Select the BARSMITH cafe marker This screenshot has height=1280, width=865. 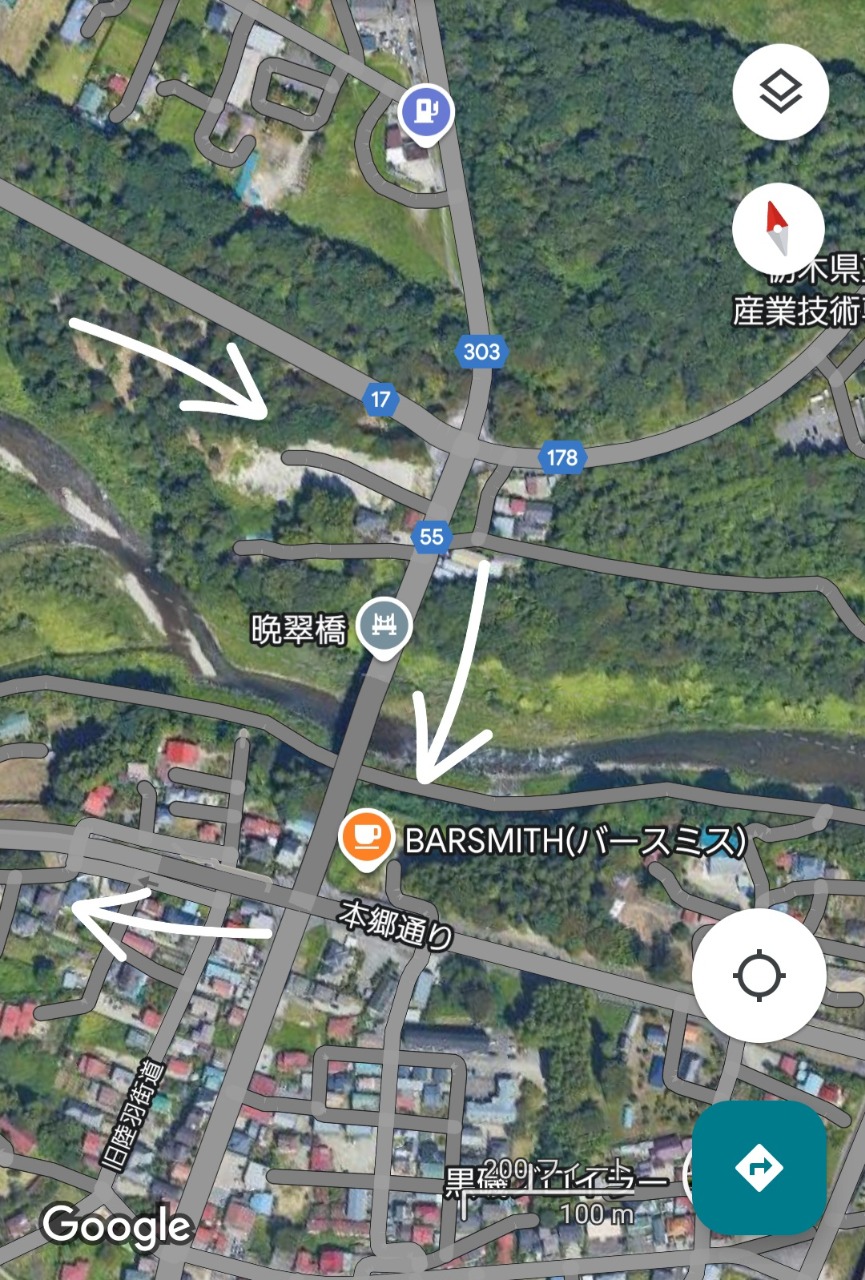click(x=365, y=836)
